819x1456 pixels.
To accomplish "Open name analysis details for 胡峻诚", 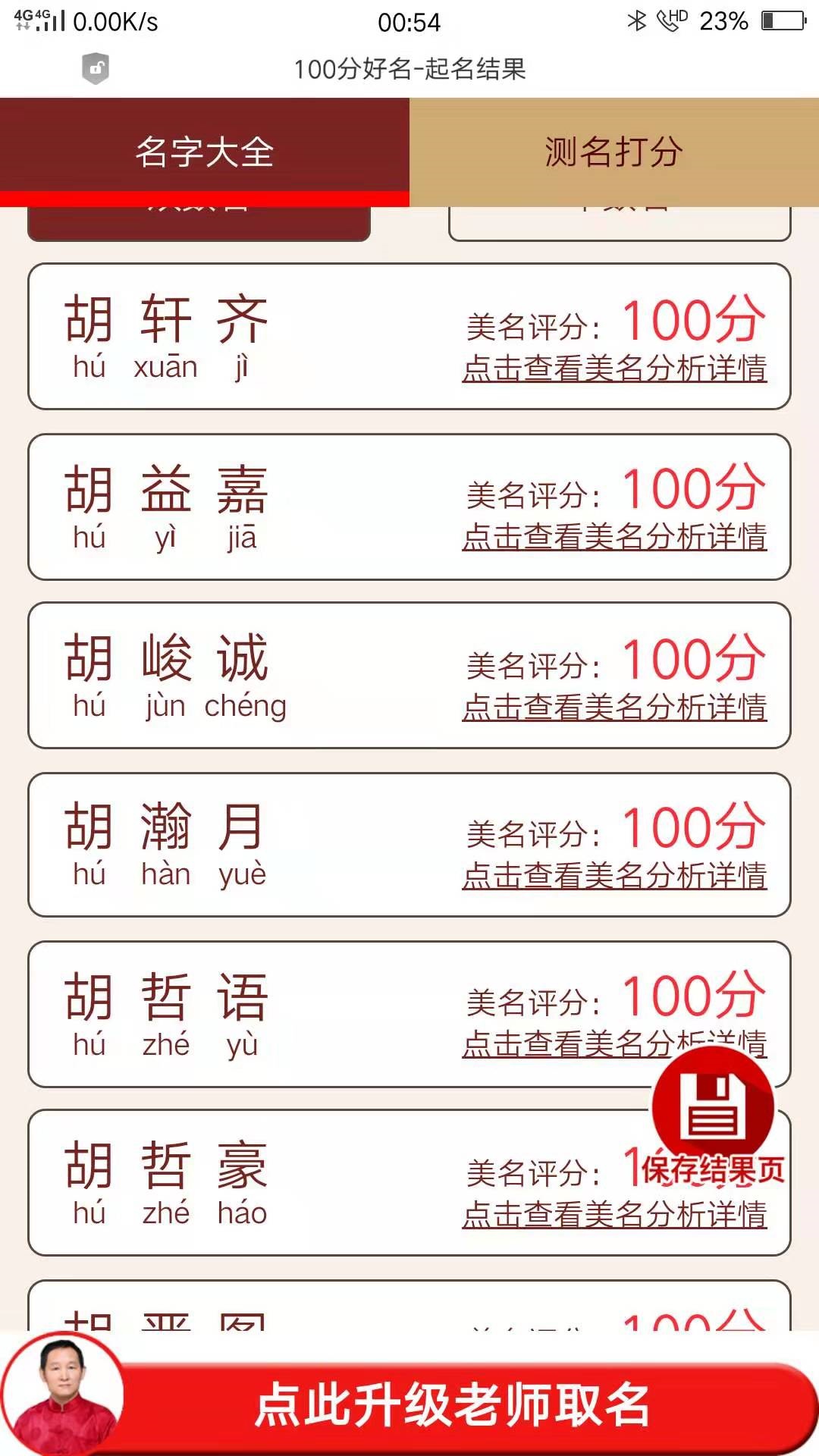I will point(614,708).
